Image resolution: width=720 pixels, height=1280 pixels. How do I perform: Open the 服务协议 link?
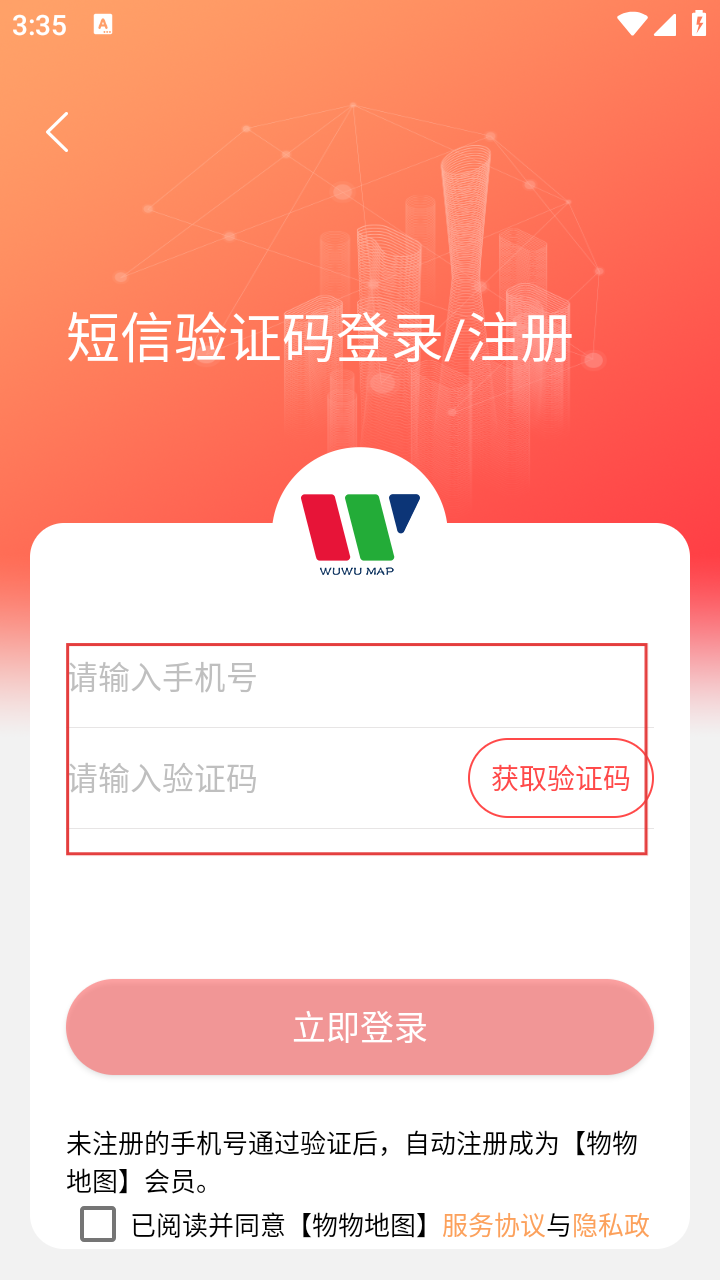493,1225
